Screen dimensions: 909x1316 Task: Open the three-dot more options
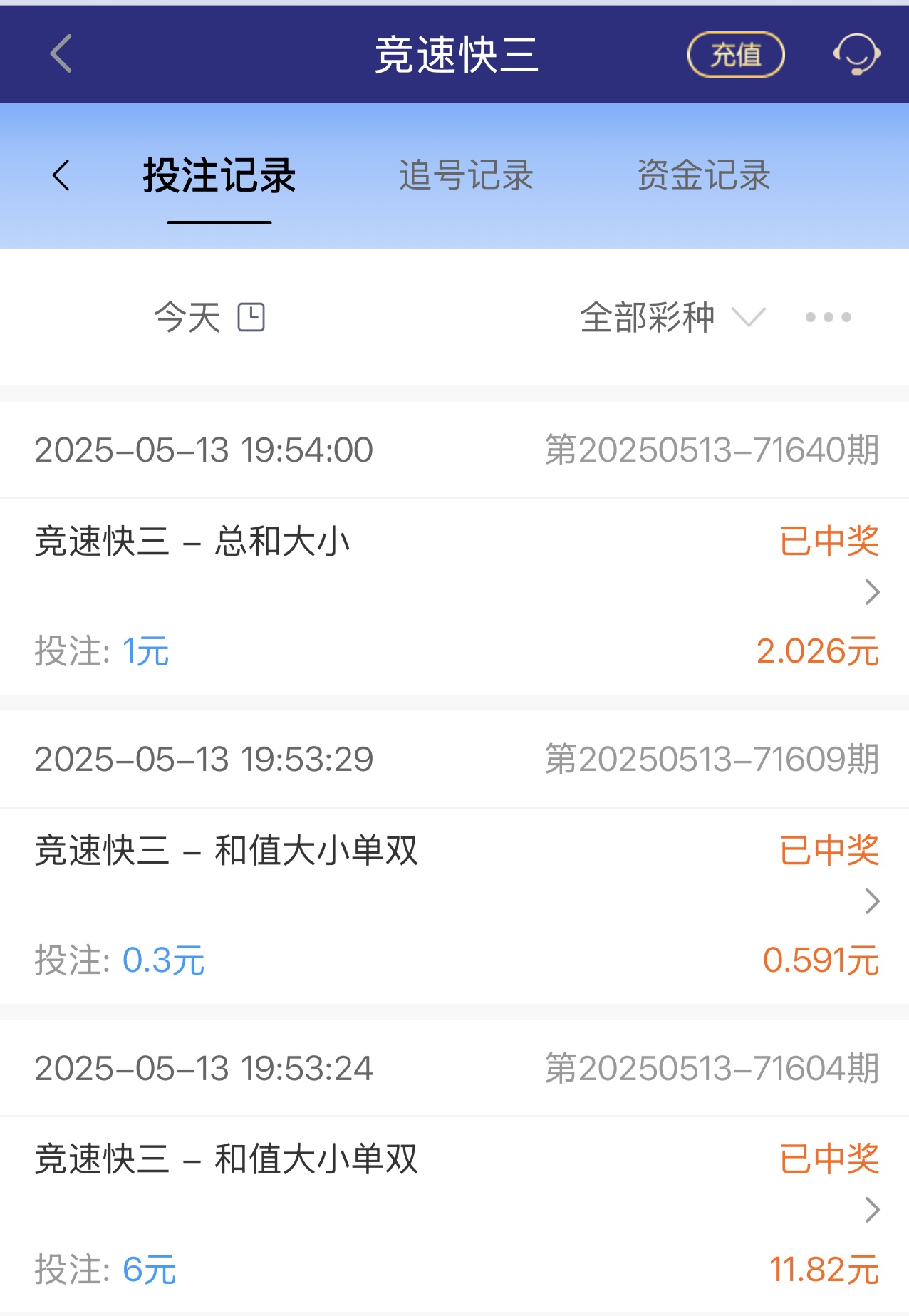coord(828,317)
